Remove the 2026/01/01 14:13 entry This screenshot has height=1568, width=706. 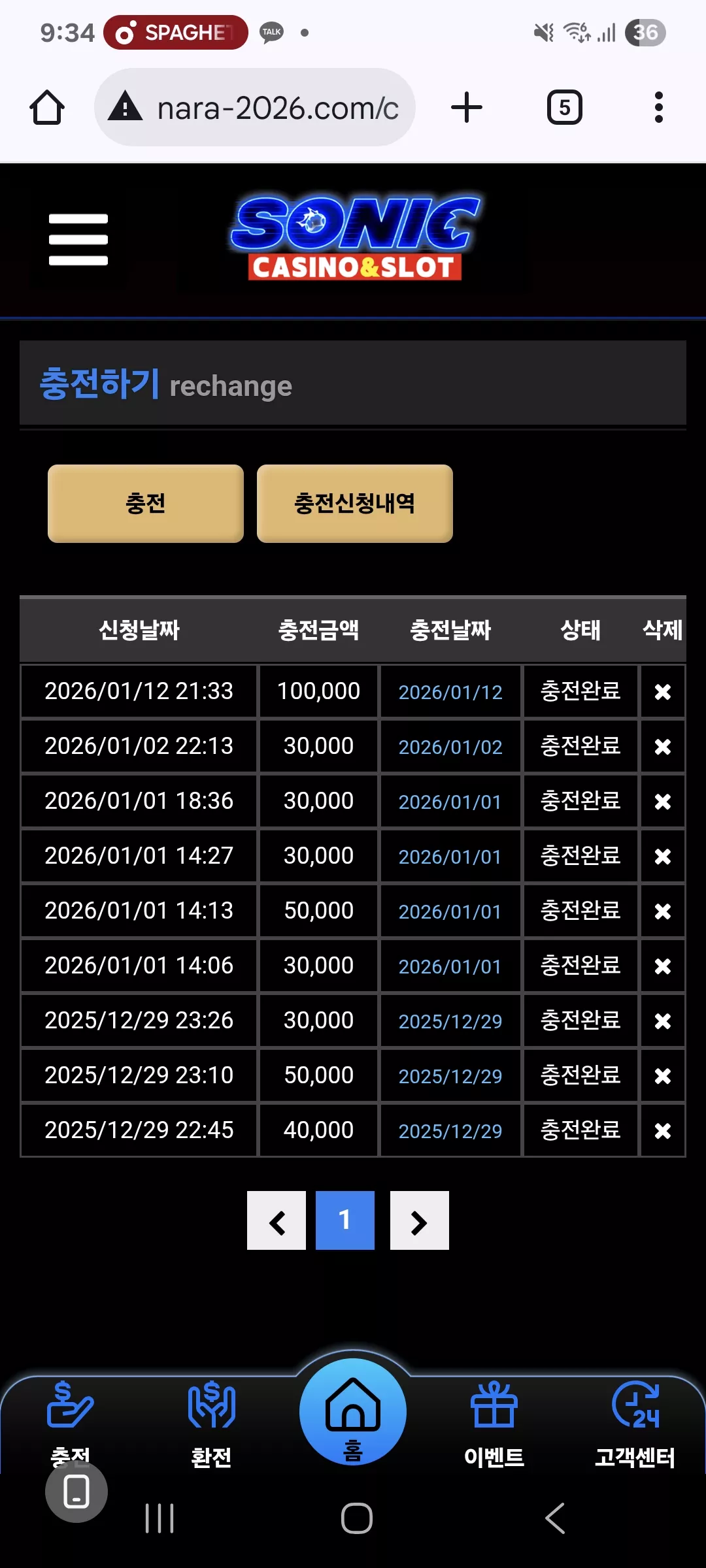[x=663, y=911]
